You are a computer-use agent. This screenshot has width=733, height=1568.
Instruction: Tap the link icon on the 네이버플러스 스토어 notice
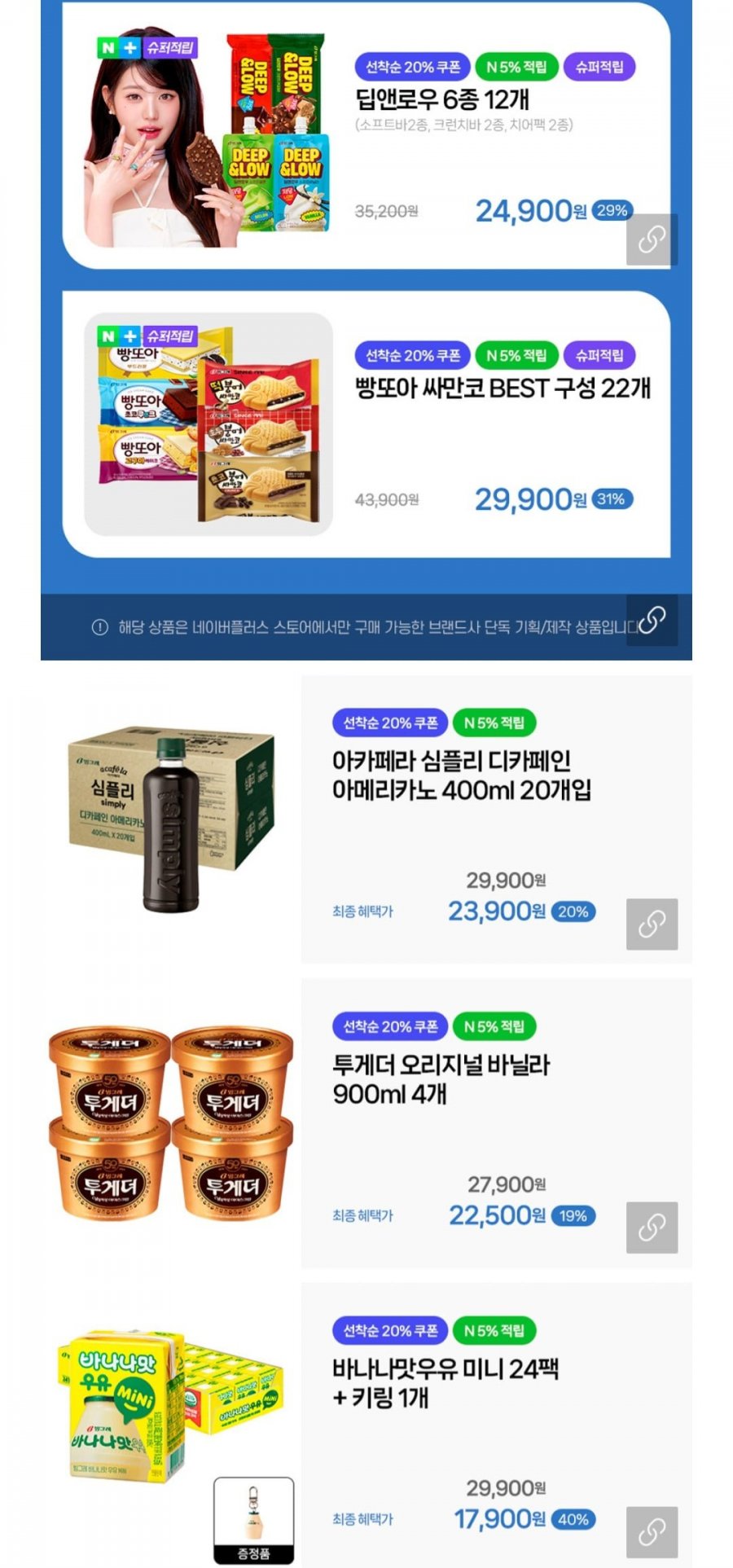point(652,621)
